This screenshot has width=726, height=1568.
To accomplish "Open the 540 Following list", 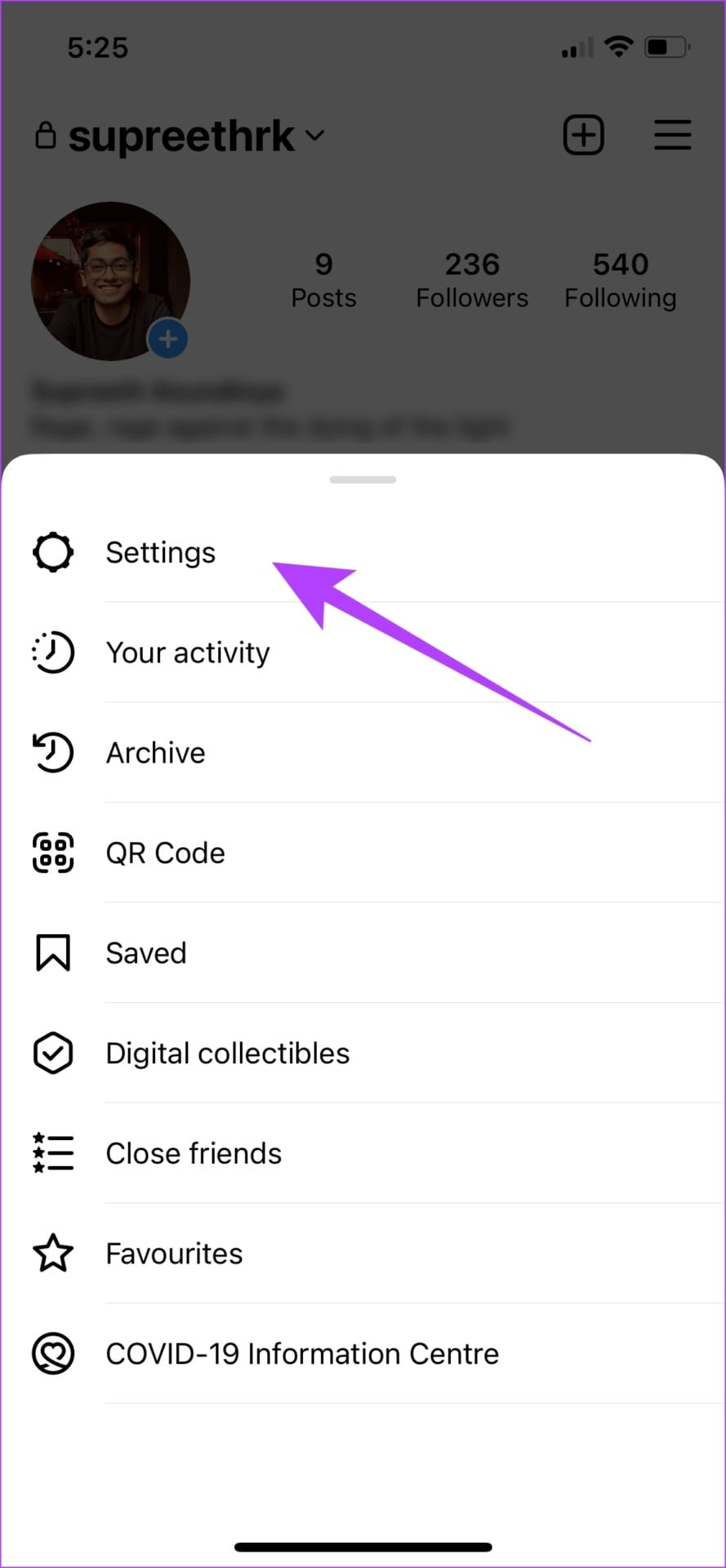I will (x=619, y=279).
